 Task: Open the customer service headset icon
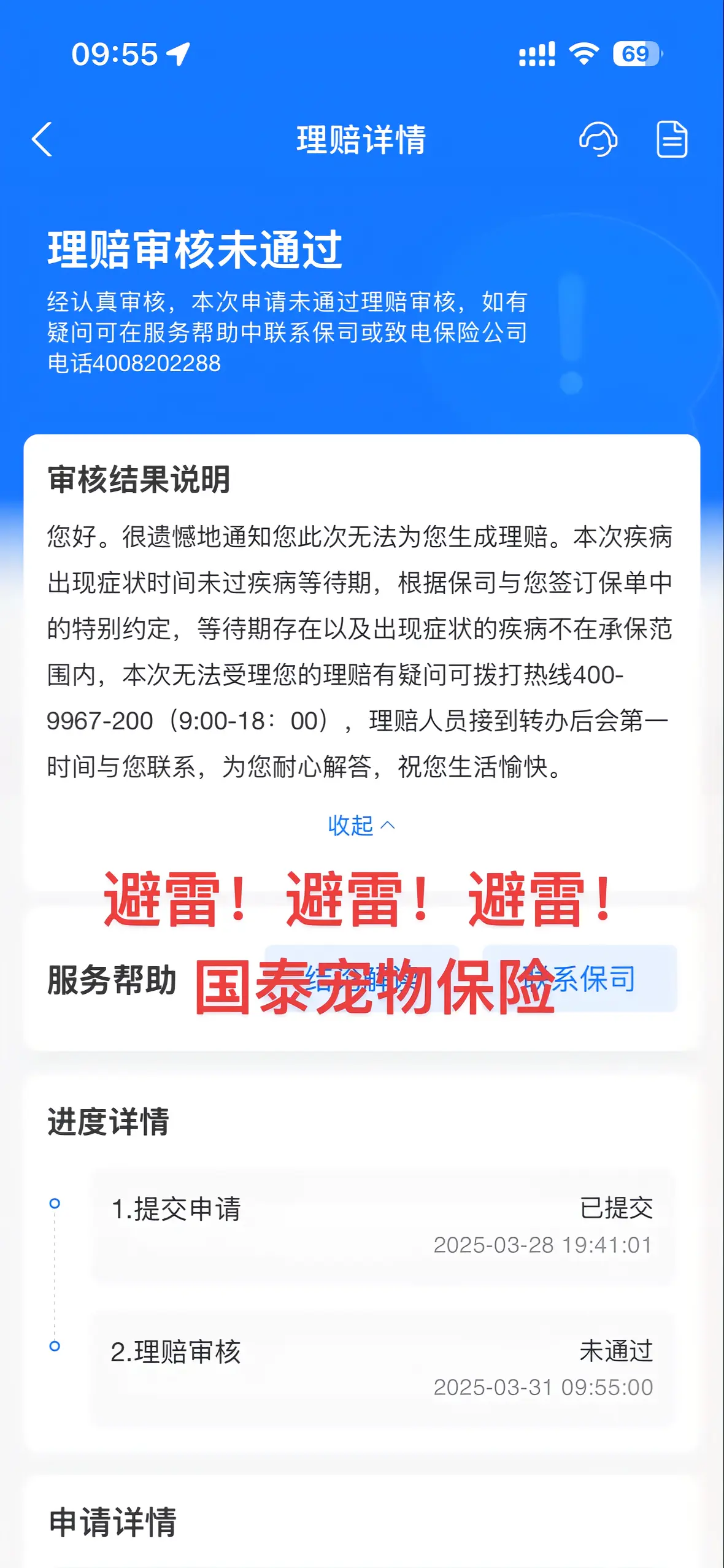pyautogui.click(x=598, y=140)
